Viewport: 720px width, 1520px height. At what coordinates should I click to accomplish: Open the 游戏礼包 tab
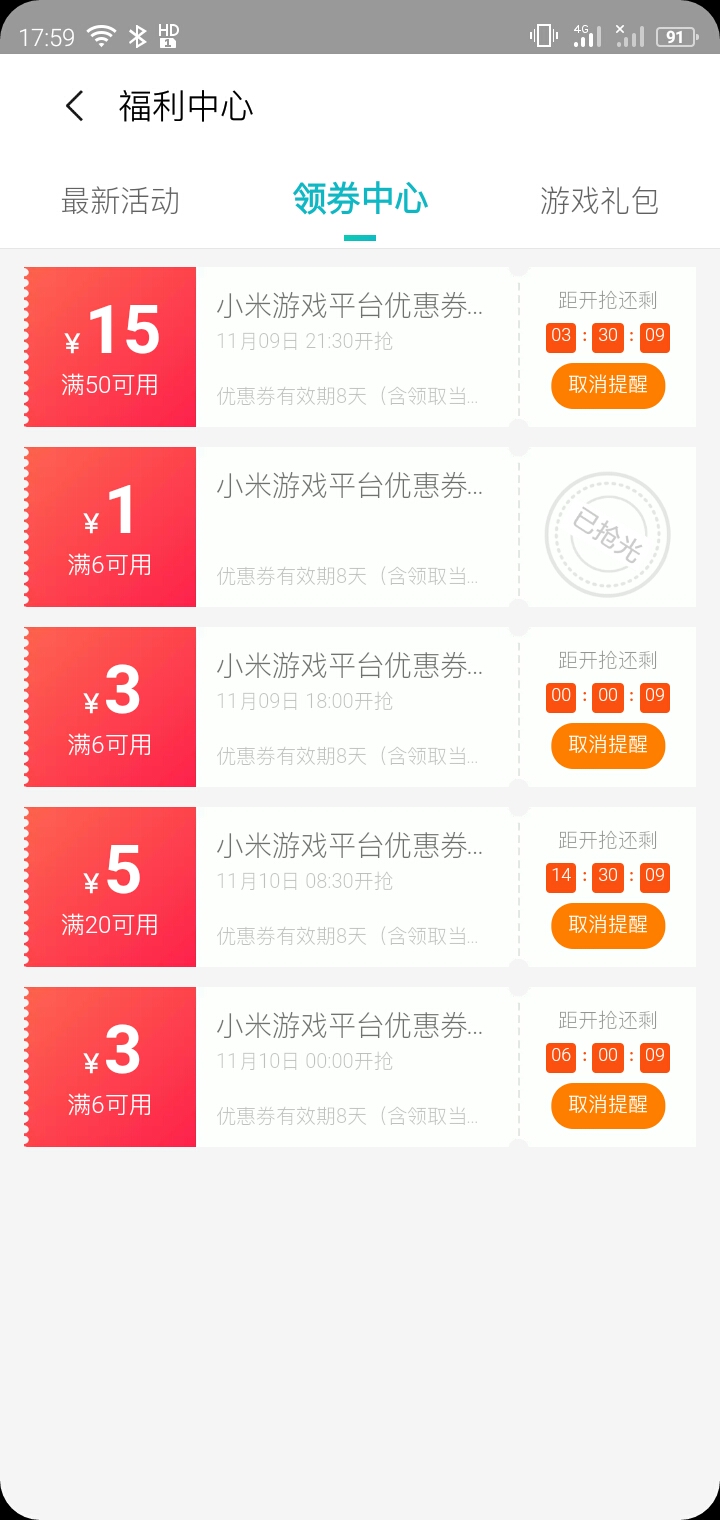[599, 201]
